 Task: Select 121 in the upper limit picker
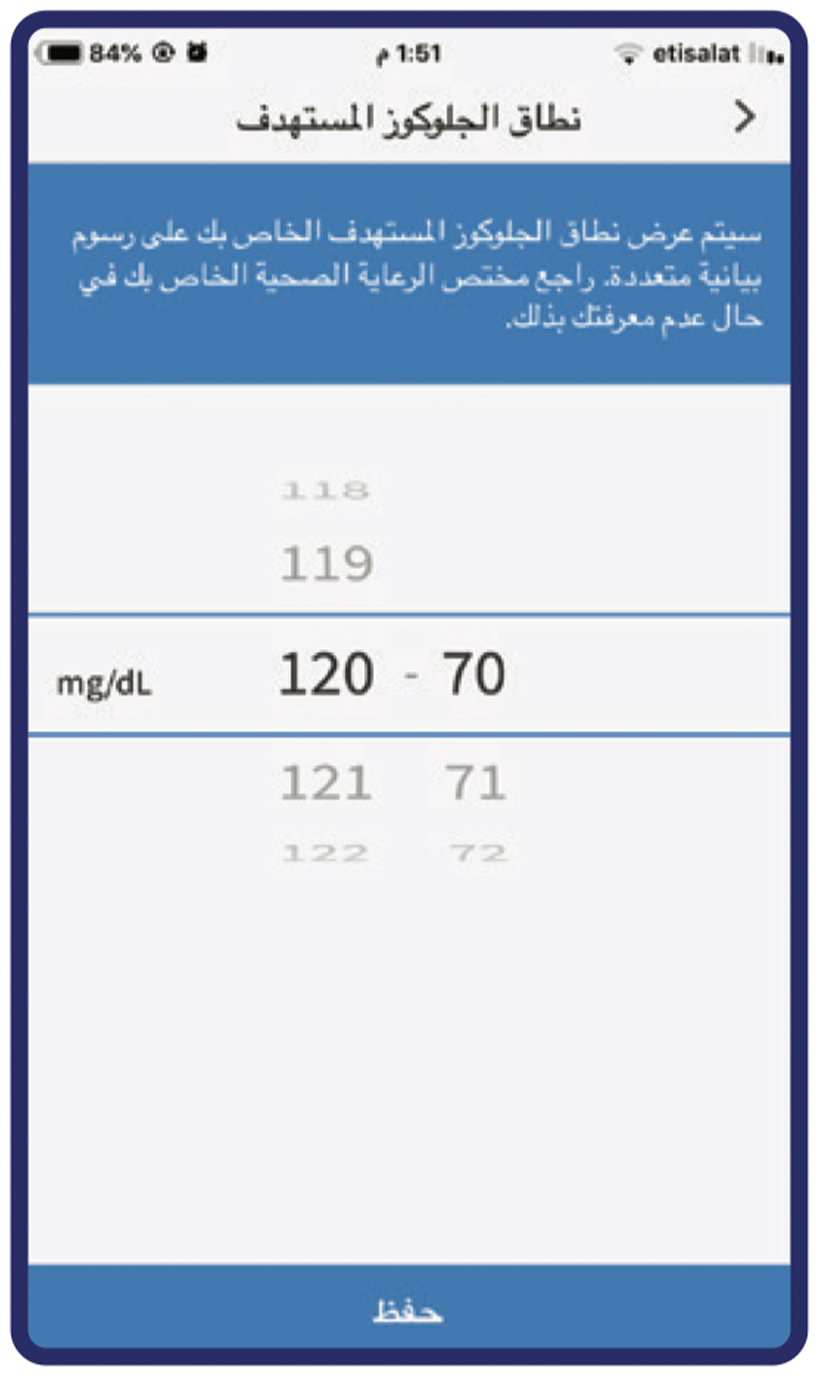326,783
